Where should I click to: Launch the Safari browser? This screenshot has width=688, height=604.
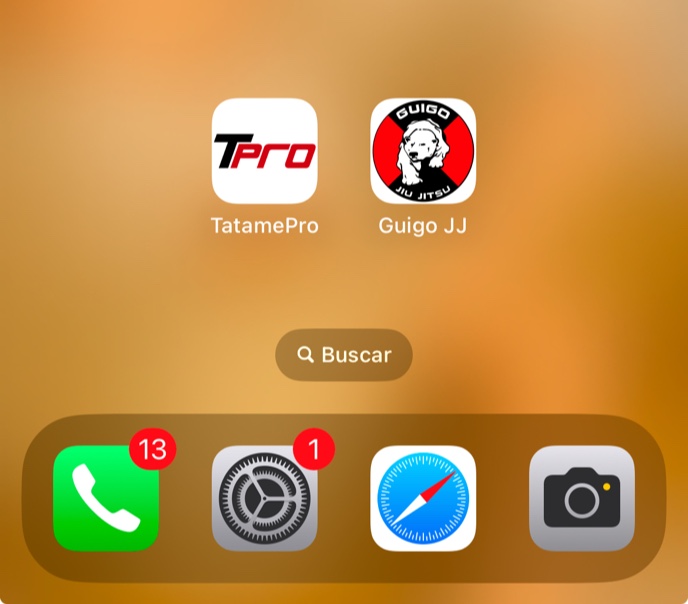click(423, 498)
